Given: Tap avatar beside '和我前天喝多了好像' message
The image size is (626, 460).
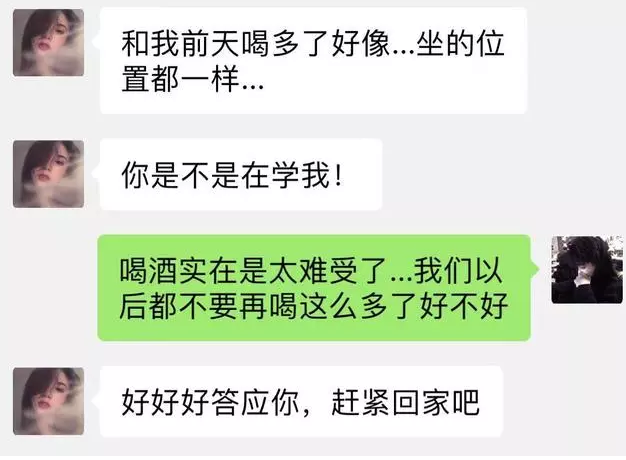Looking at the screenshot, I should [48, 43].
